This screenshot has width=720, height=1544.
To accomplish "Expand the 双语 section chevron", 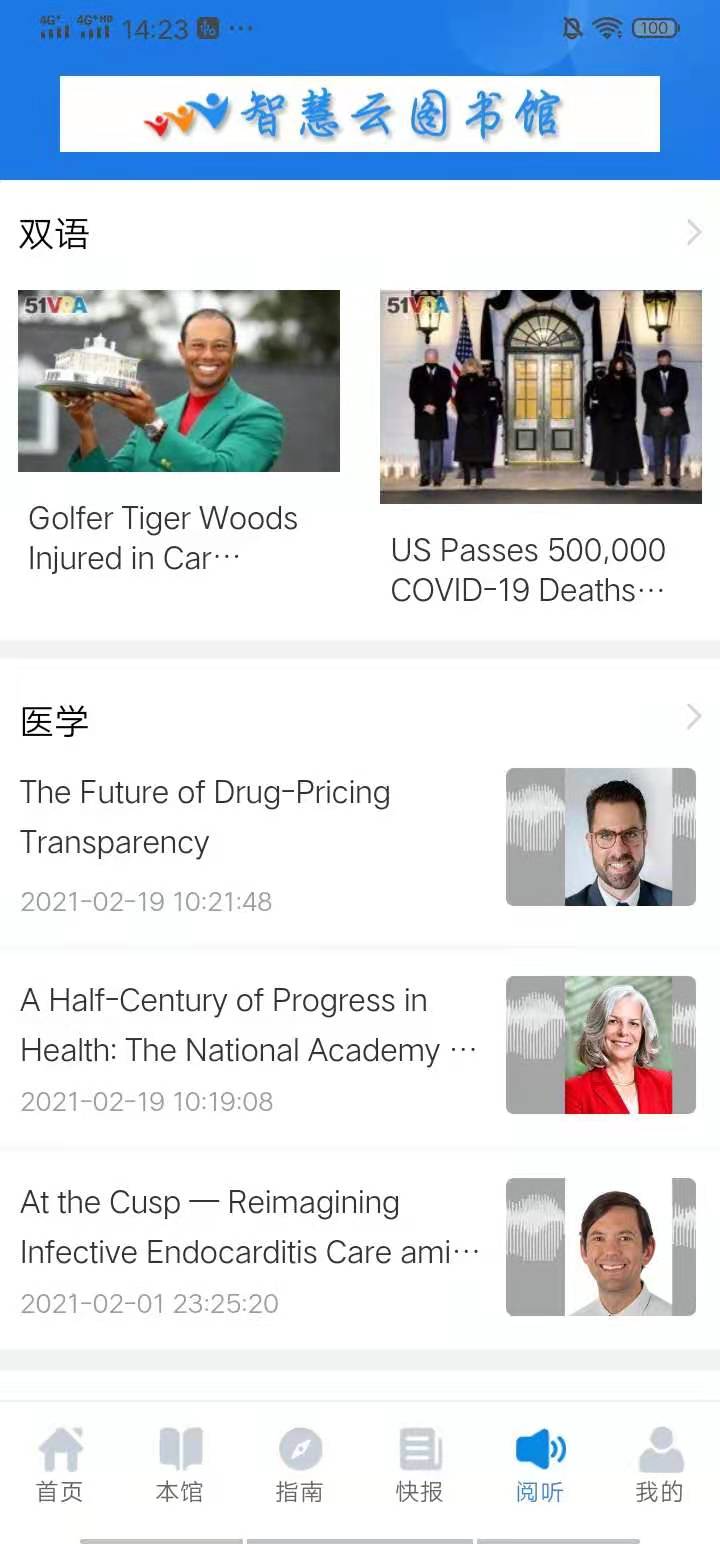I will tap(693, 232).
